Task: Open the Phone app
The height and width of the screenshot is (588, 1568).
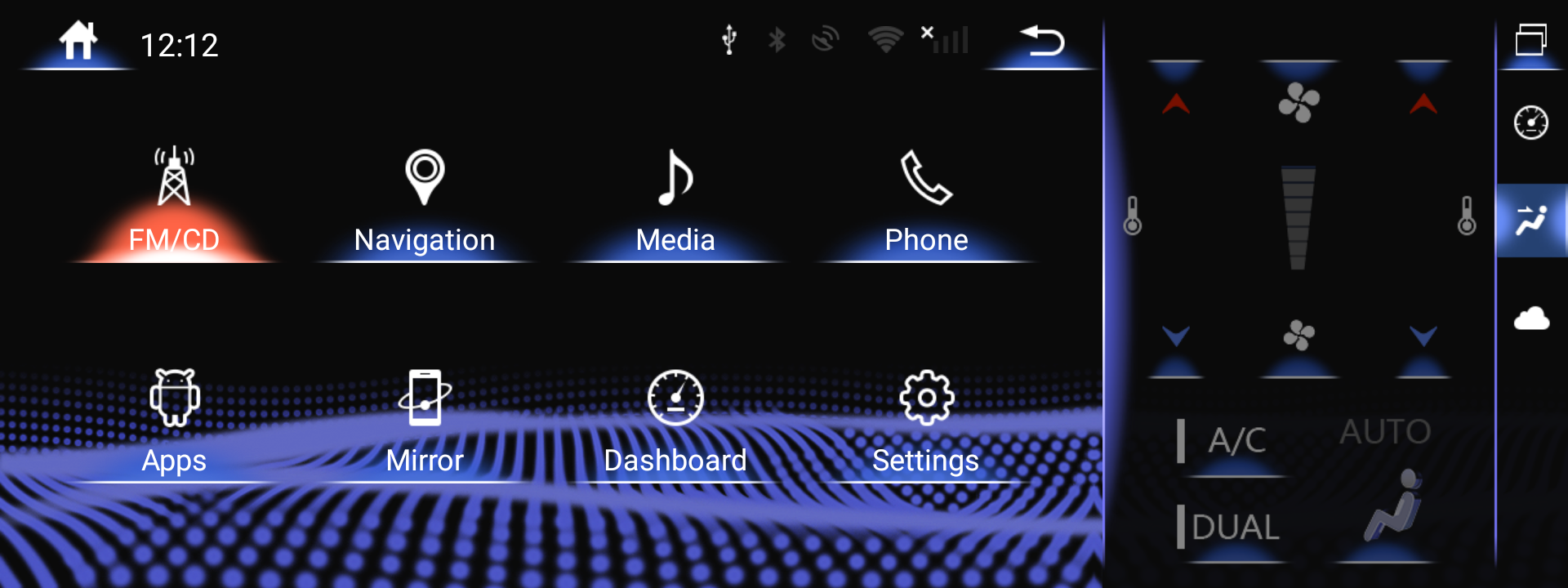Action: point(926,202)
